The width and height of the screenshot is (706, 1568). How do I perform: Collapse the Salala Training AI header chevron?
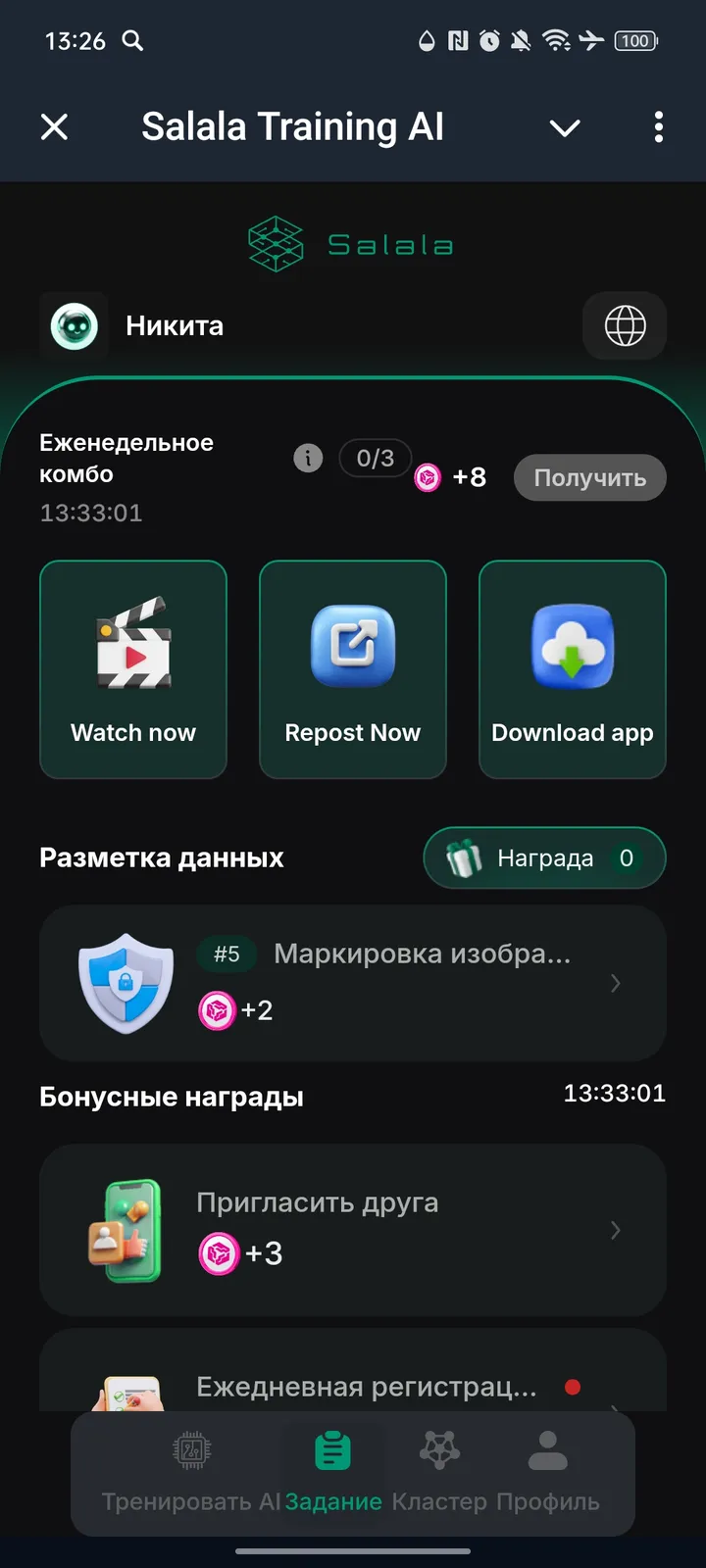click(565, 127)
